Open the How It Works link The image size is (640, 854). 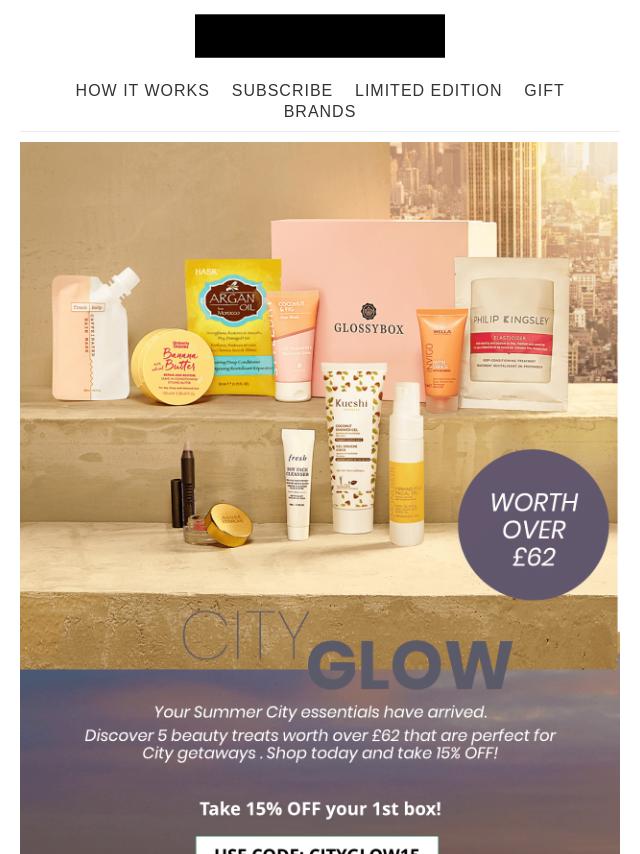coord(142,90)
